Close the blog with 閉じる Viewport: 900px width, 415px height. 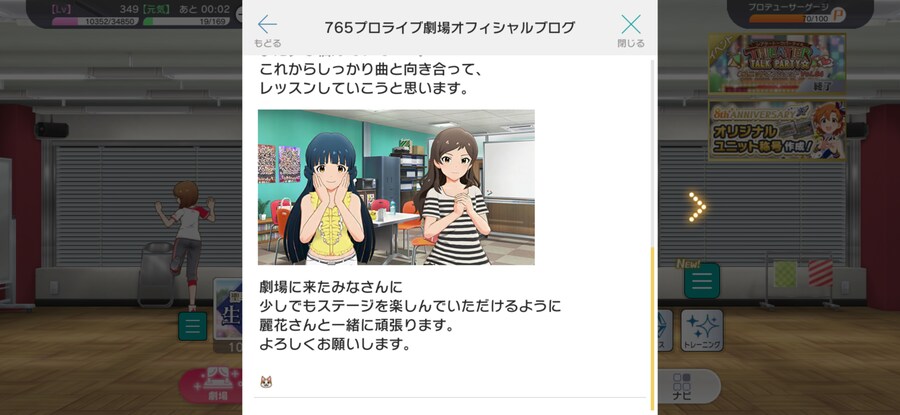(x=631, y=28)
